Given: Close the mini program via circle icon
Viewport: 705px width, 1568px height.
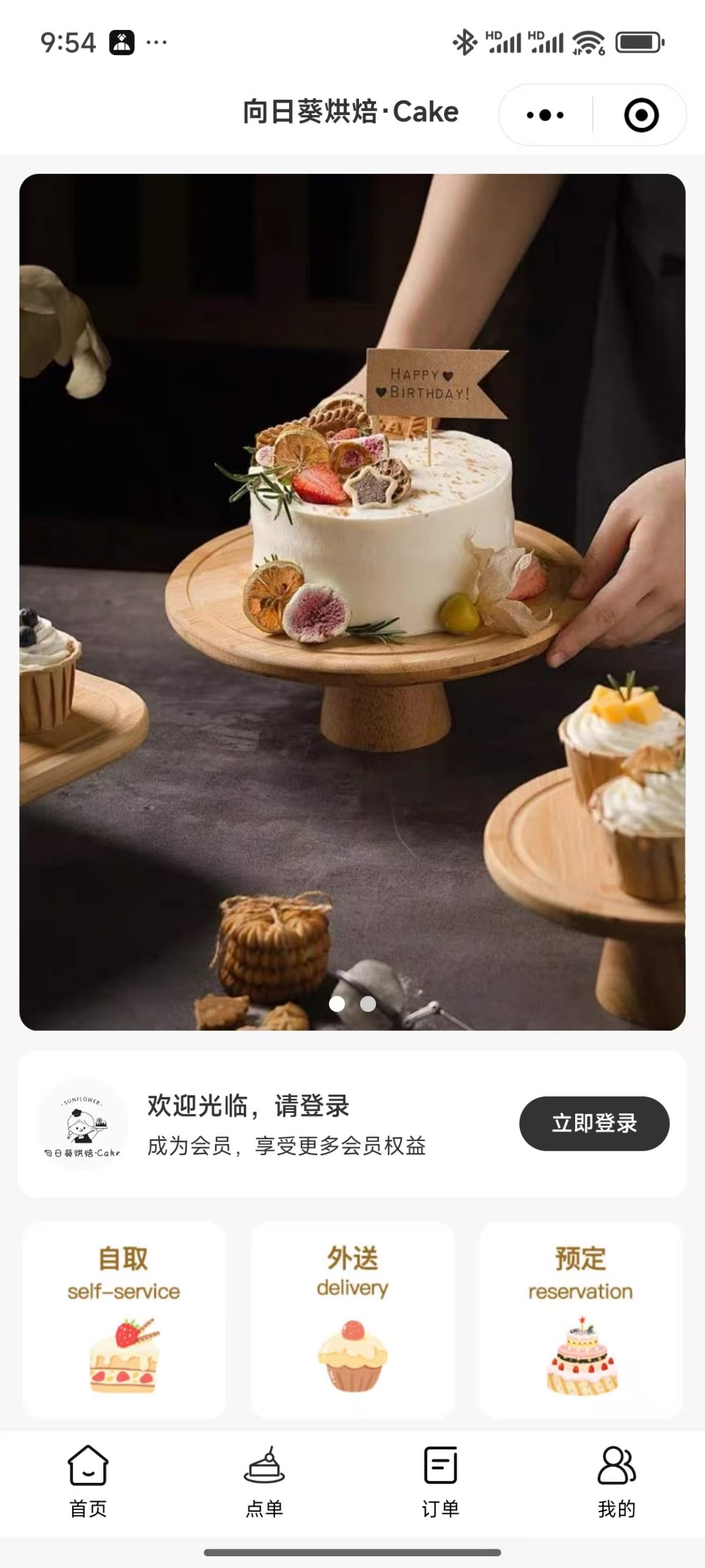Looking at the screenshot, I should tap(641, 115).
